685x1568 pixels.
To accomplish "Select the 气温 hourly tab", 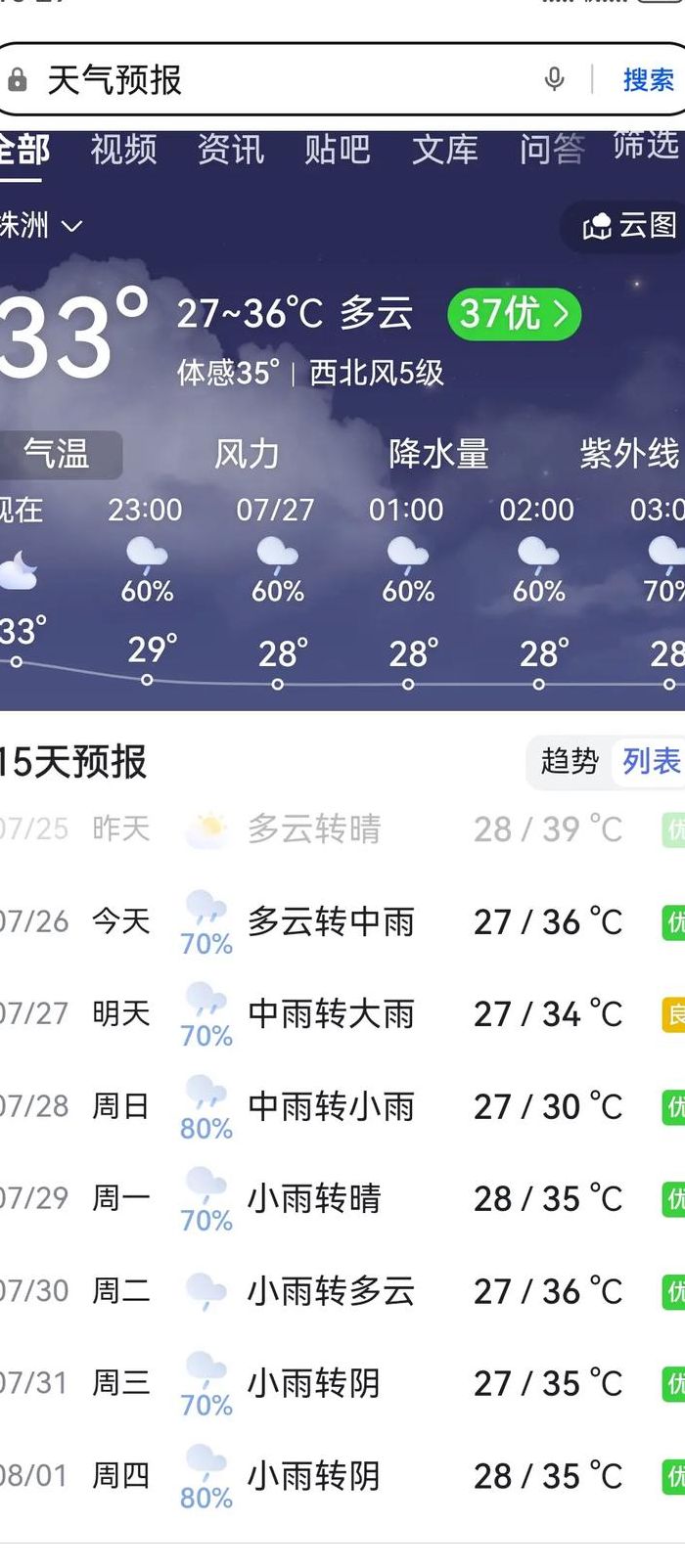I will 57,454.
